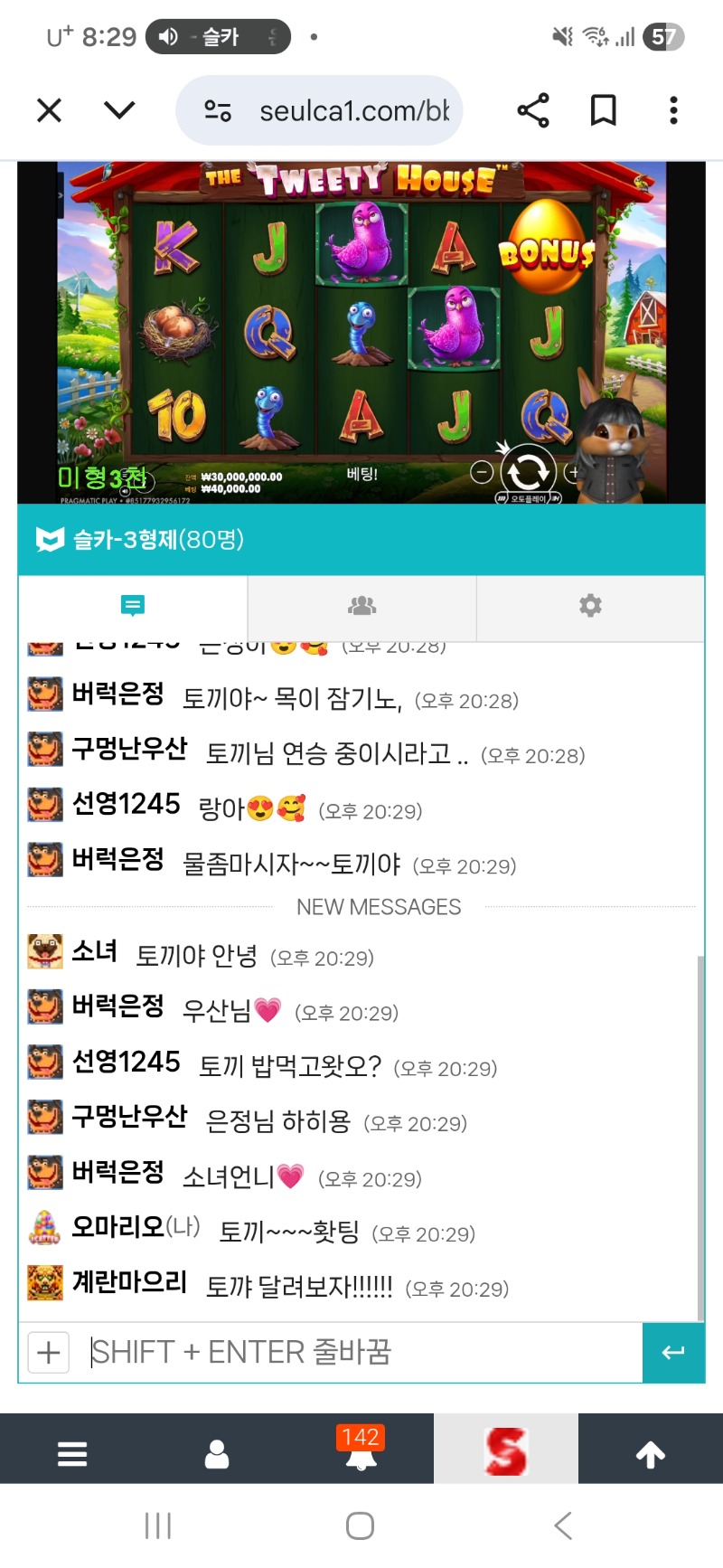Tap the plus attach button in chat
The image size is (723, 1568).
click(49, 1353)
